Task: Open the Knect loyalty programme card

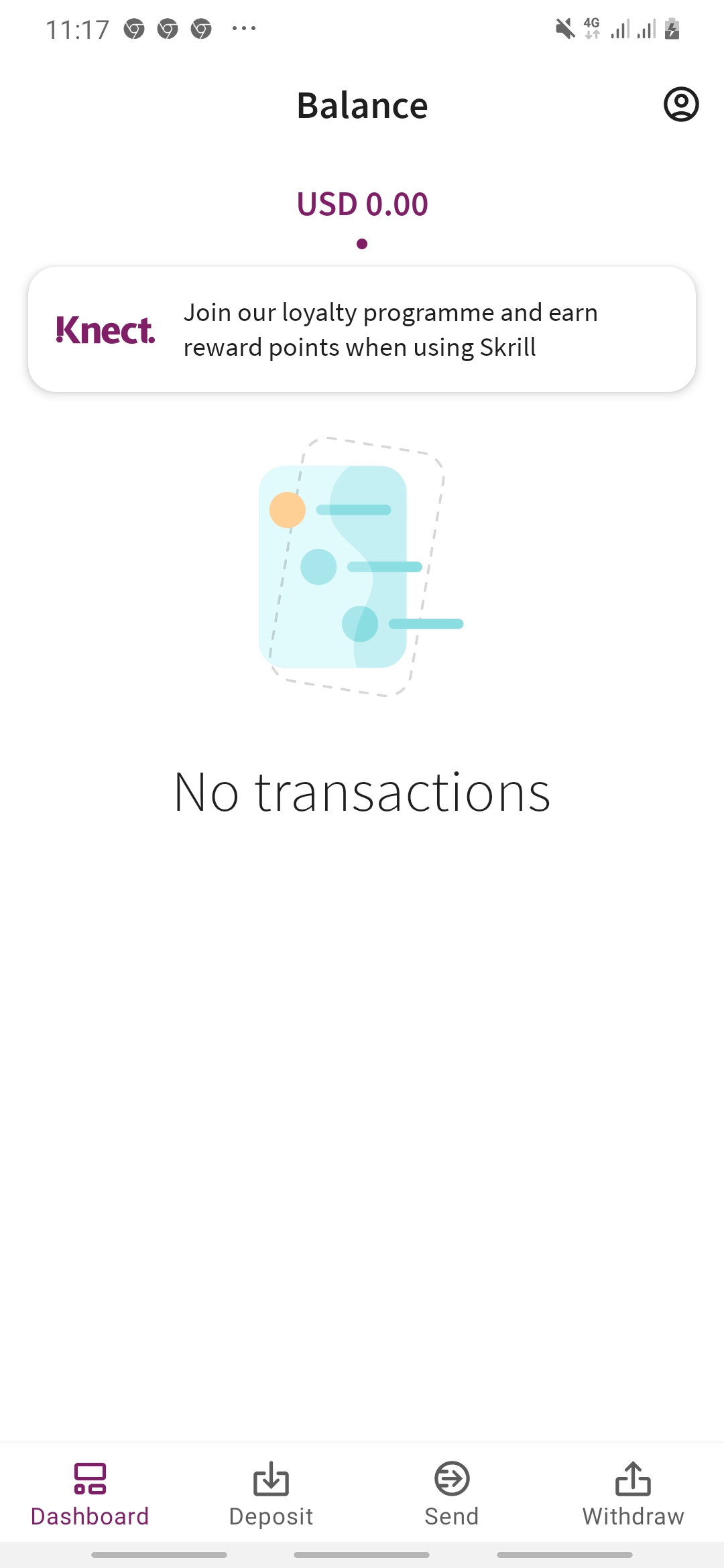Action: (362, 330)
